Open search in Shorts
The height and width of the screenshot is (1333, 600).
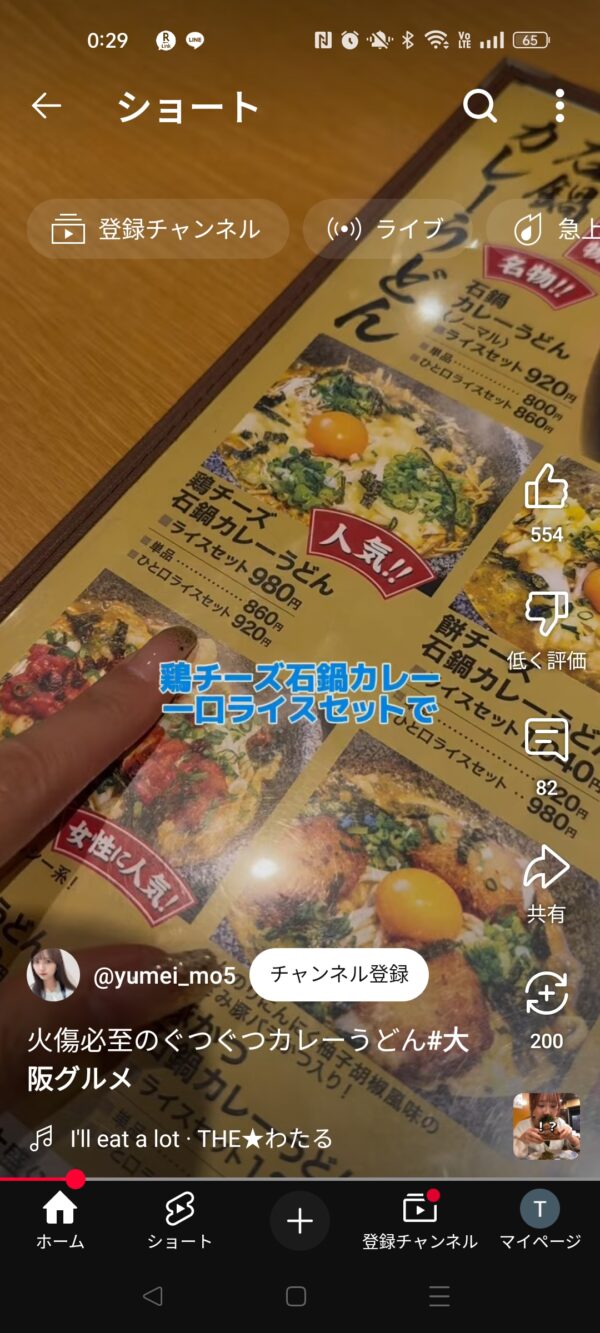pos(480,106)
